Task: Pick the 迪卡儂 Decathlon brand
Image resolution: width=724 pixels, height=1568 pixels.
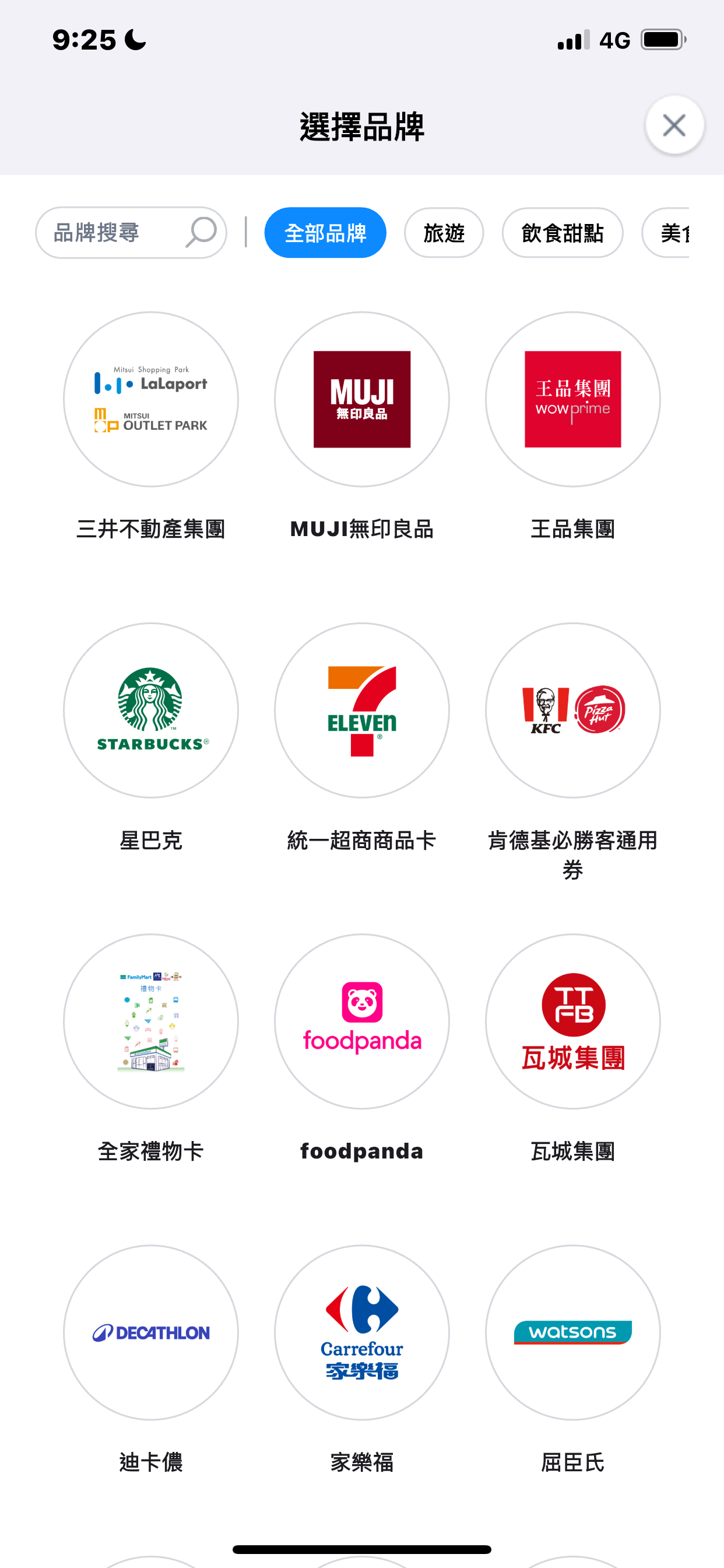Action: pos(151,1332)
